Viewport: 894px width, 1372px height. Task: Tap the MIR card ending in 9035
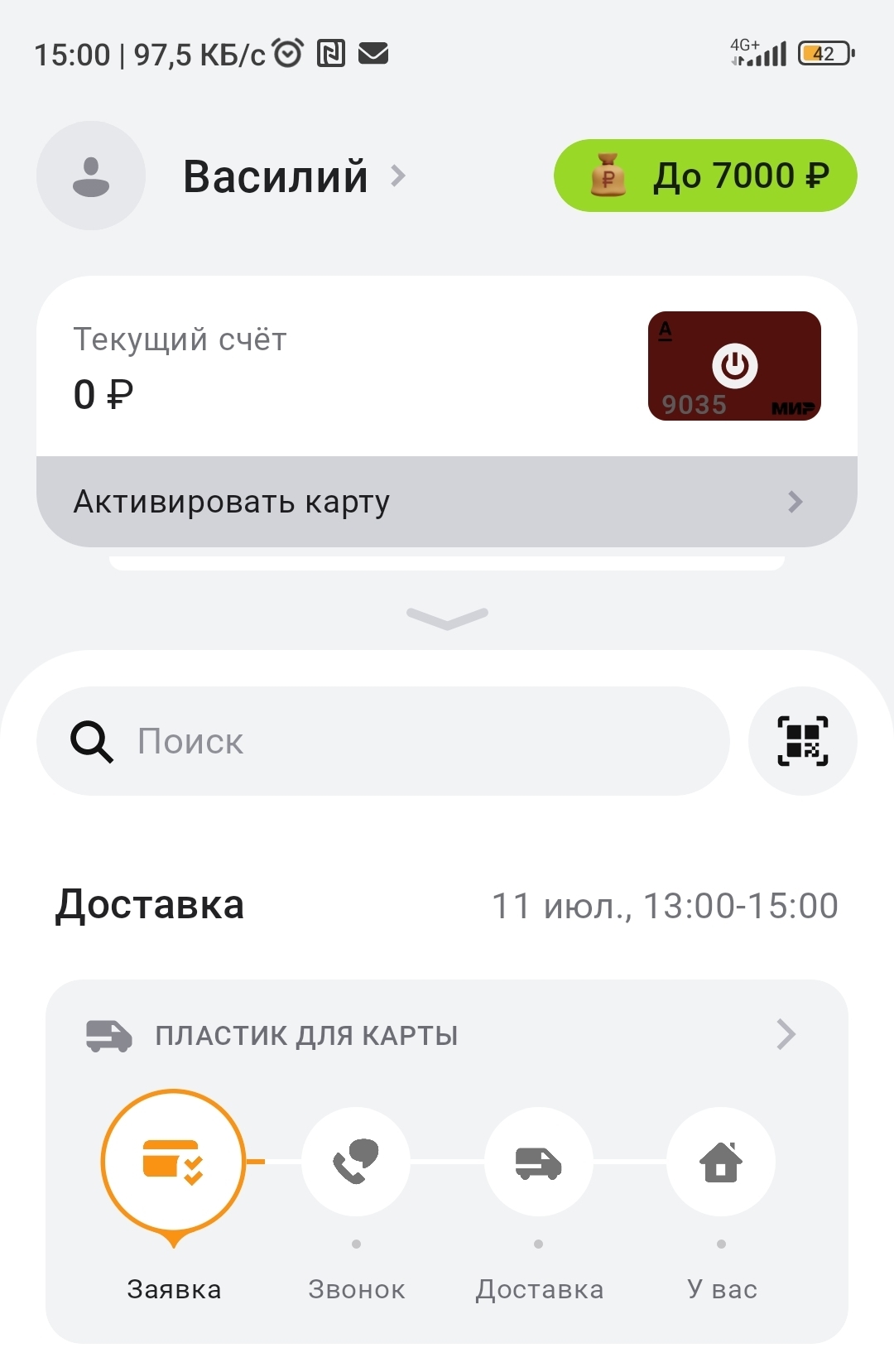(x=734, y=366)
